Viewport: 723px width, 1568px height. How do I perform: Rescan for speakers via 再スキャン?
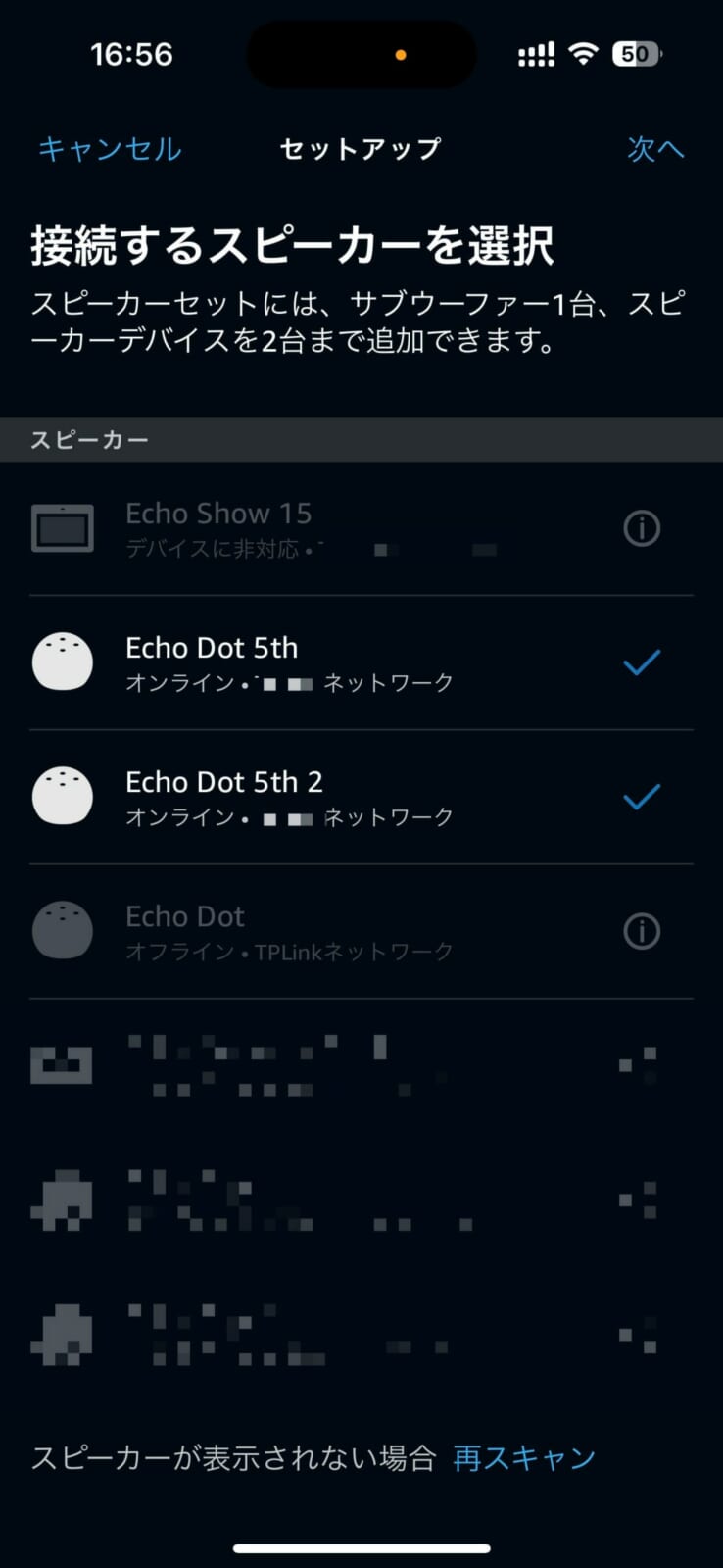pos(524,1458)
